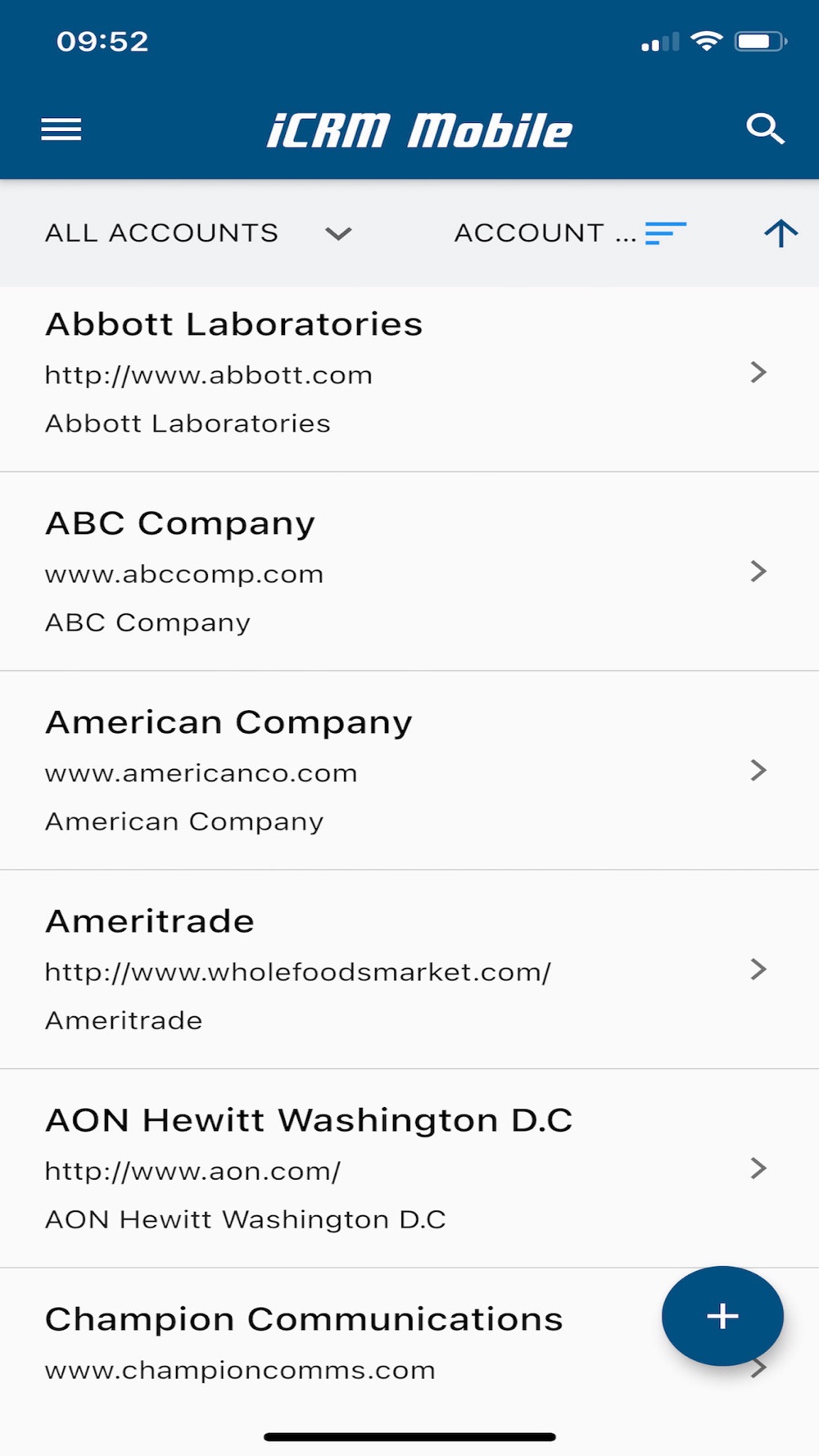View the American Company account

tap(409, 771)
